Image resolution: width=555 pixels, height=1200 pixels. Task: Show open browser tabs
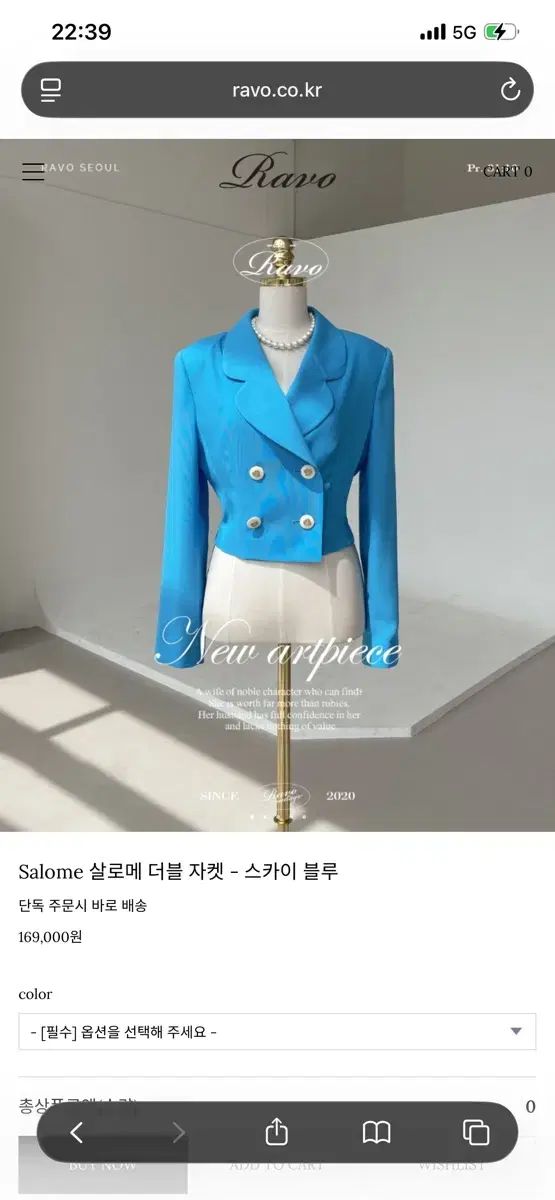(x=476, y=1132)
